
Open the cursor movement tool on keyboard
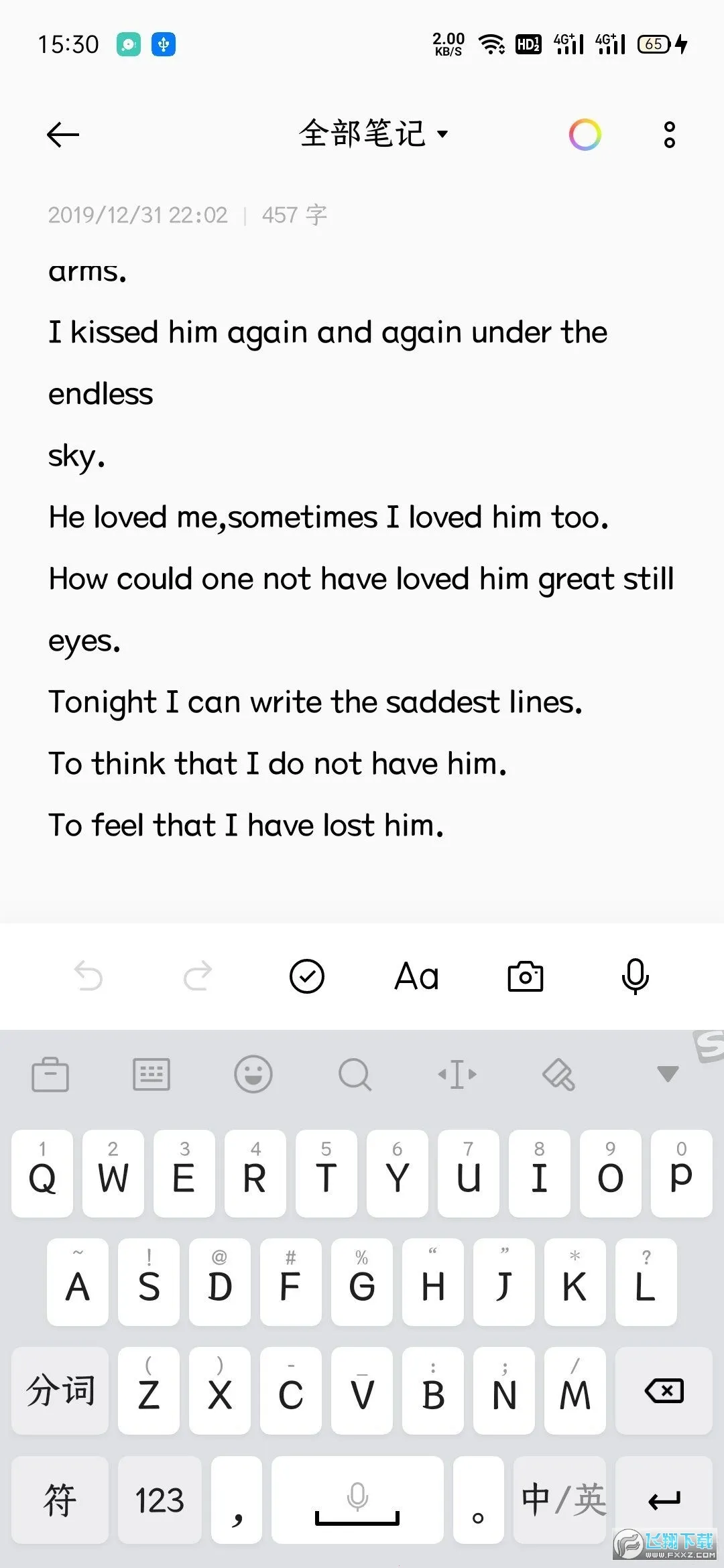tap(457, 1075)
